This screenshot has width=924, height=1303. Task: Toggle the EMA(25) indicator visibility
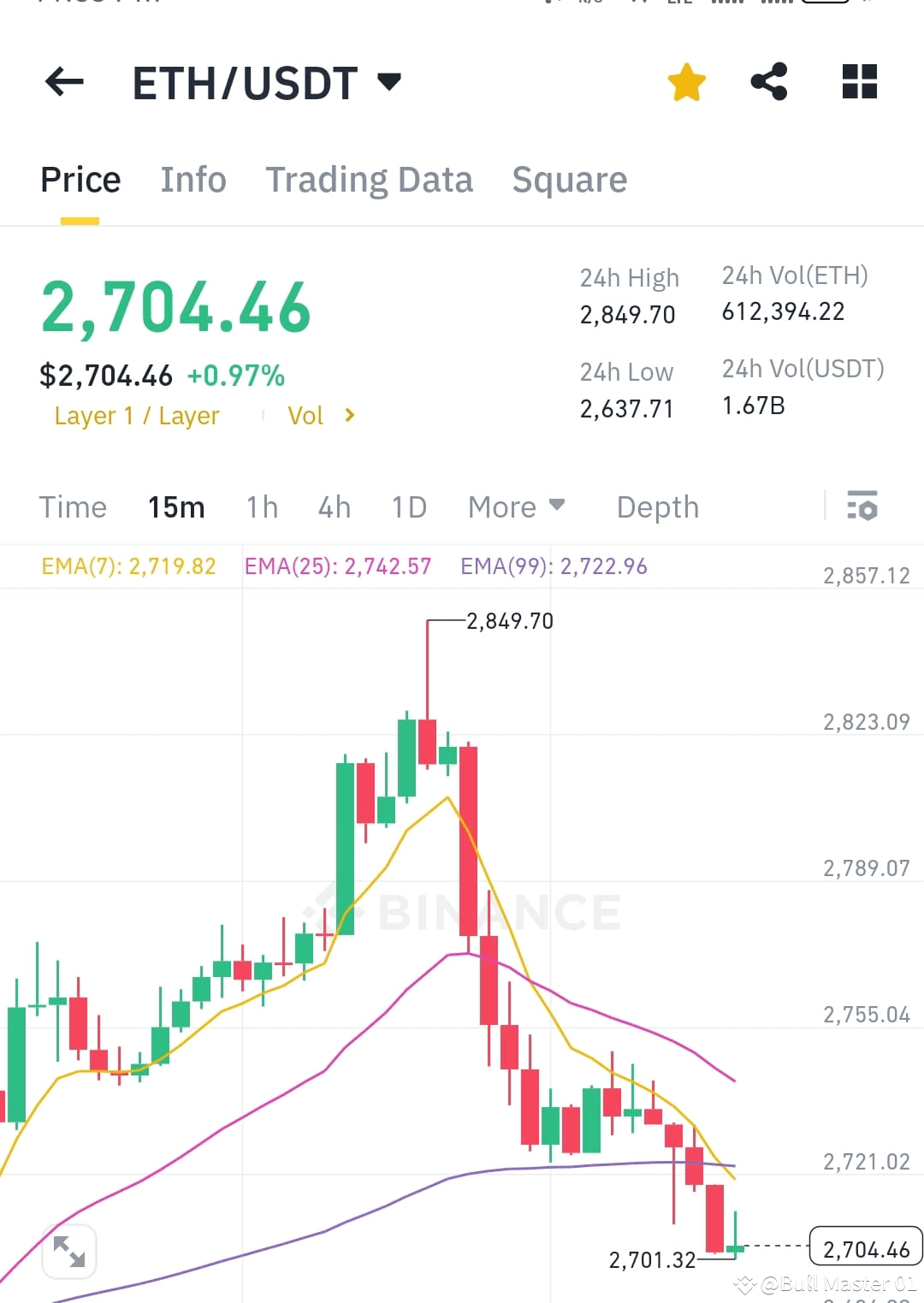click(338, 566)
